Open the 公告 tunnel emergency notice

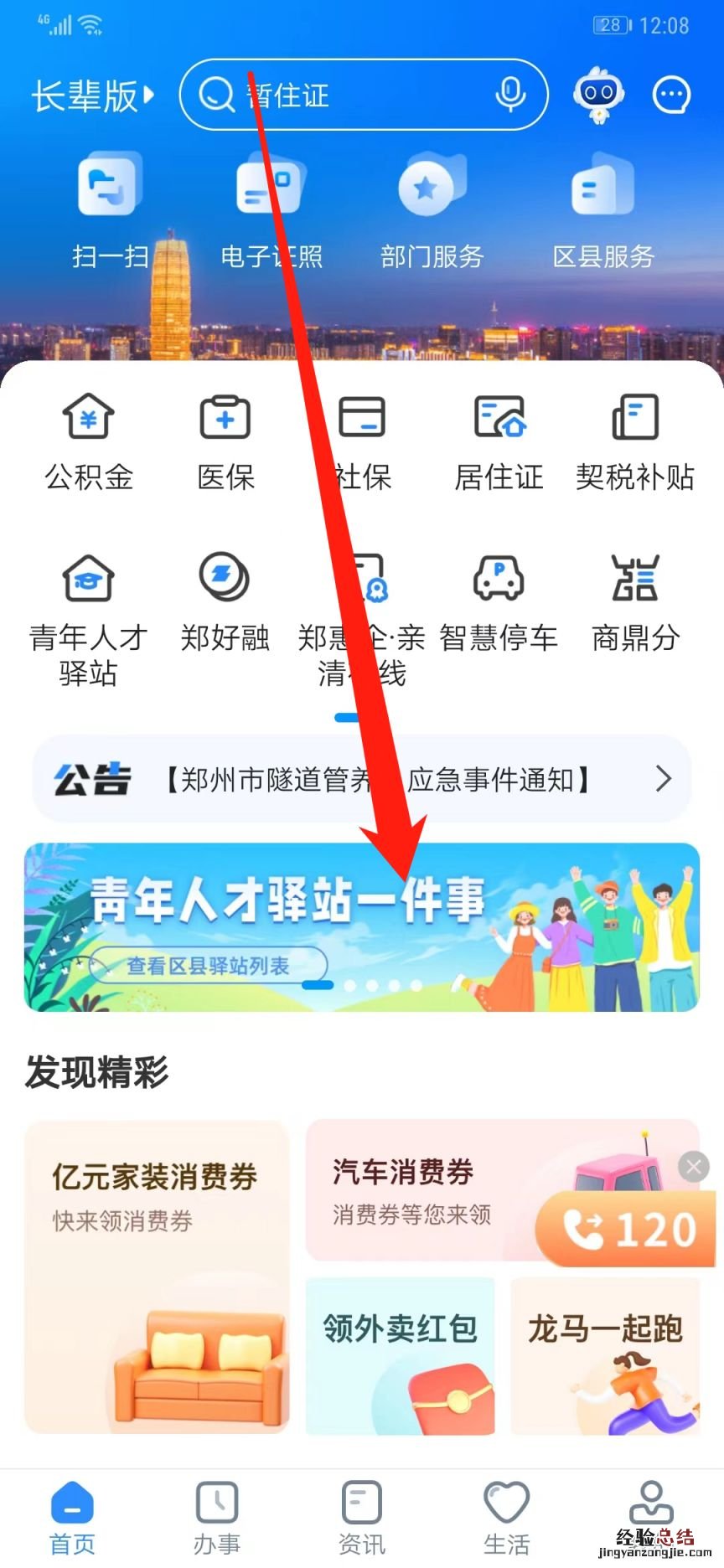(x=362, y=780)
